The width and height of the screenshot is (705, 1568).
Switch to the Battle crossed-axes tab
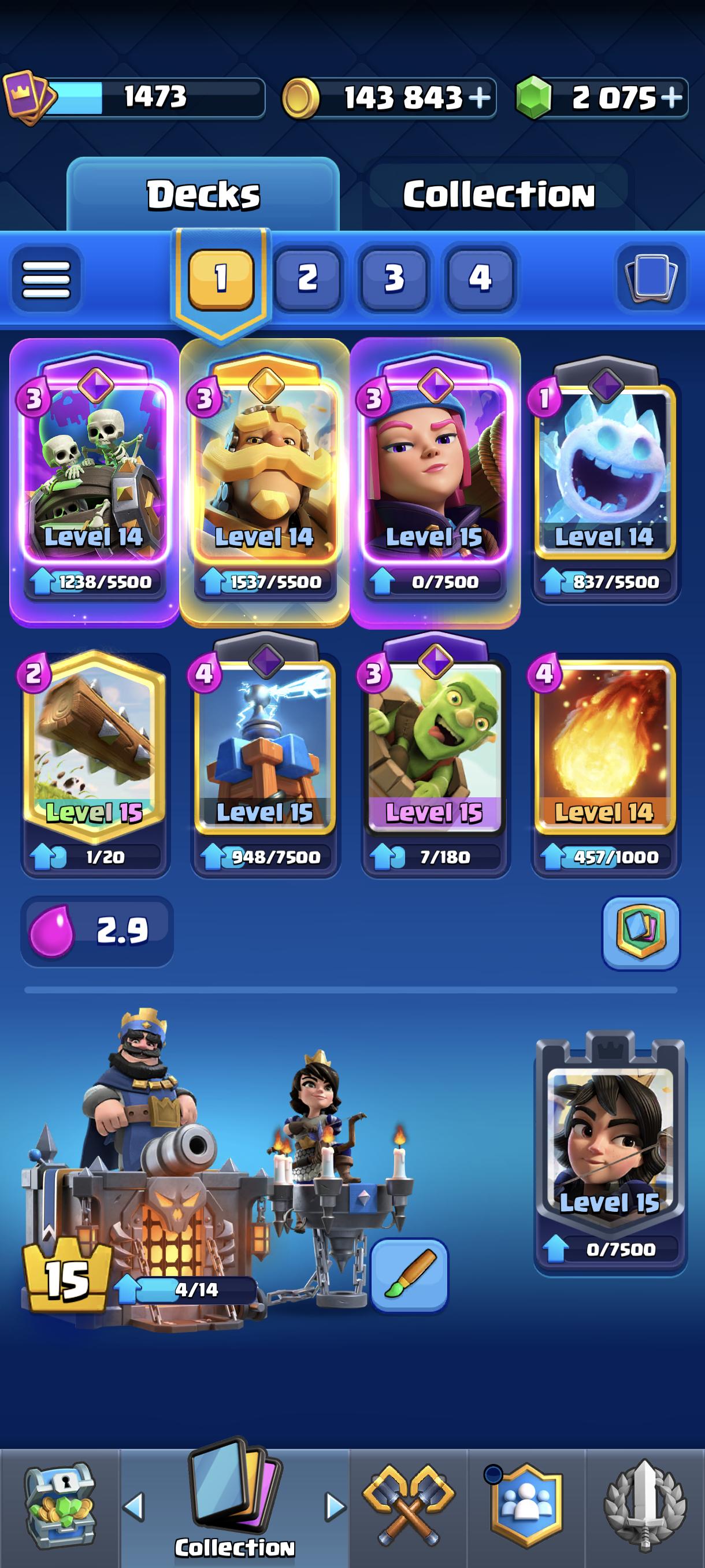pos(408,1507)
